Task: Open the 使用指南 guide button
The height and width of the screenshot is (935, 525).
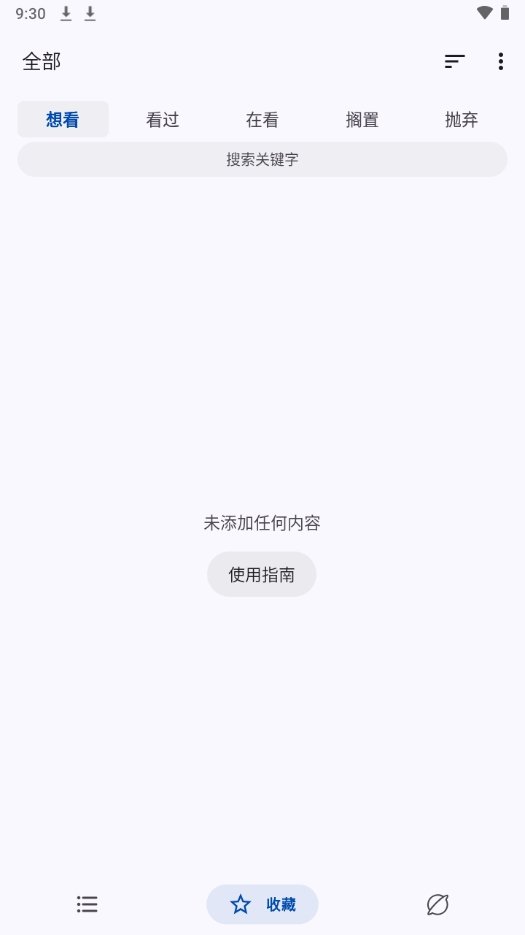Action: (261, 574)
